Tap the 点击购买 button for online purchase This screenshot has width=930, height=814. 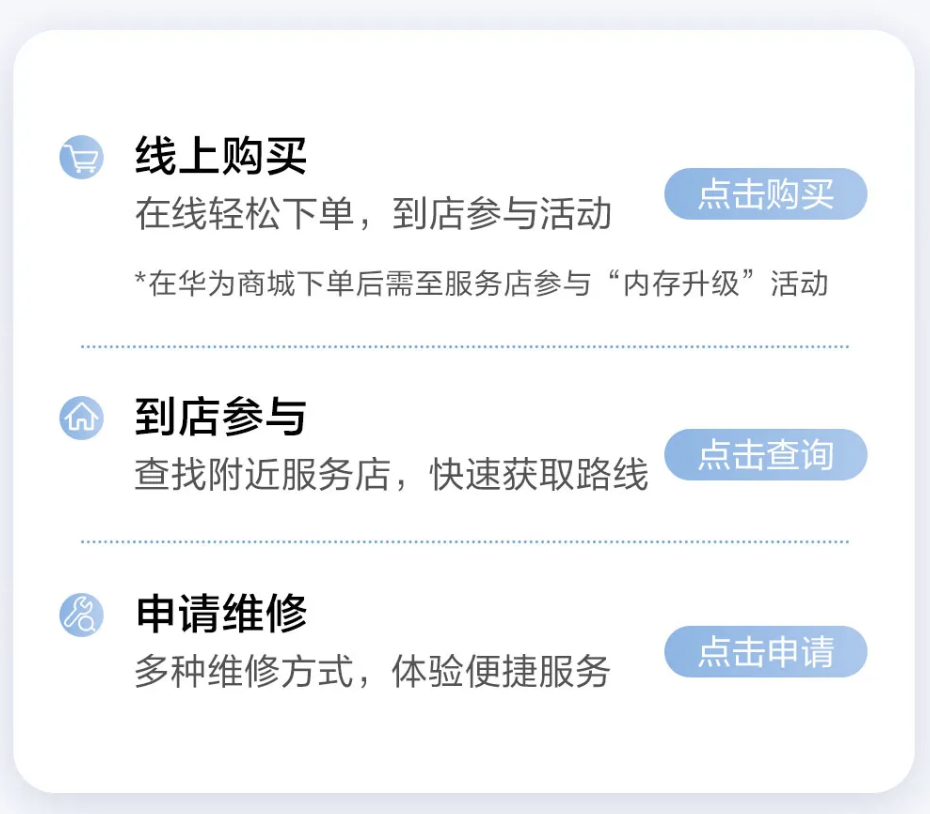click(x=766, y=194)
